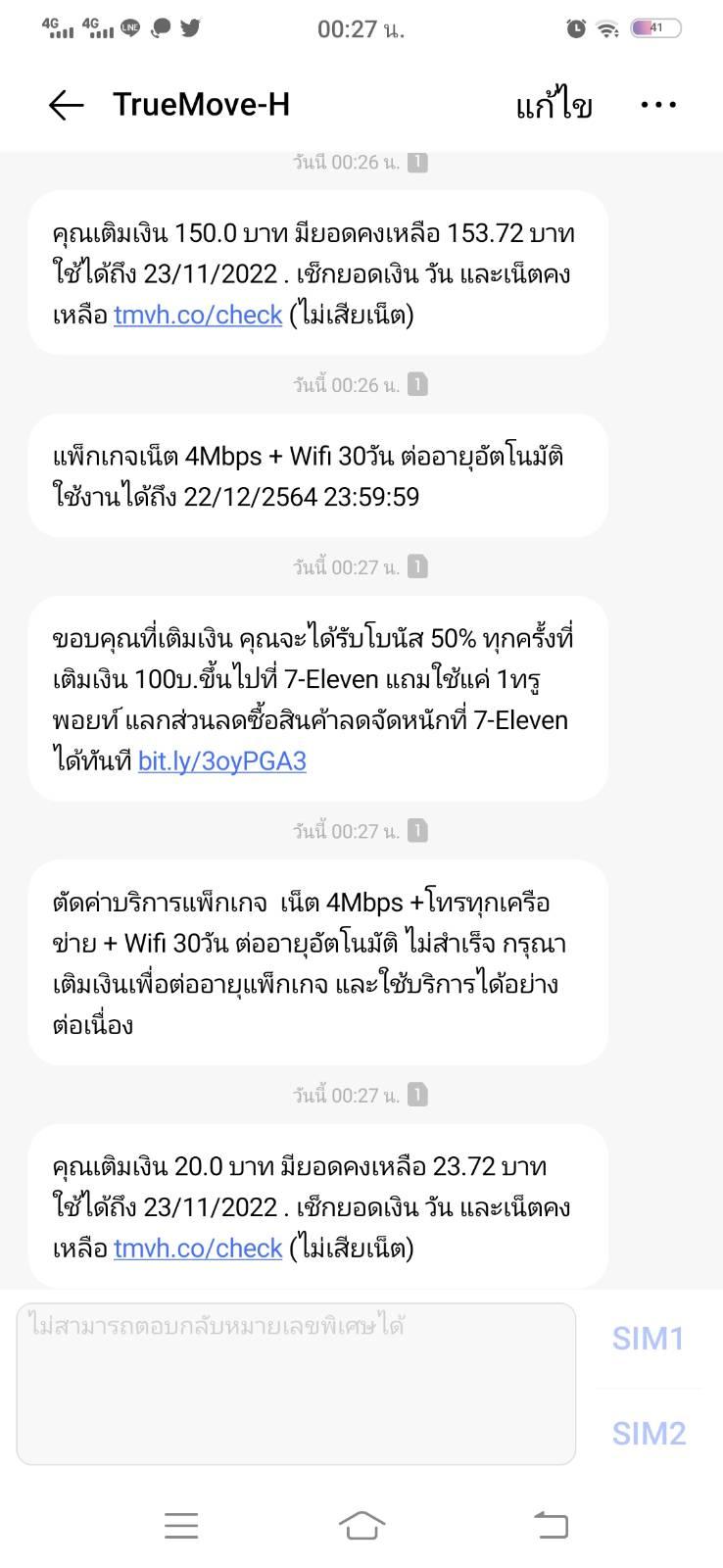723x1568 pixels.
Task: Open the bit.ly/3oyPGA3 link
Action: click(x=221, y=760)
